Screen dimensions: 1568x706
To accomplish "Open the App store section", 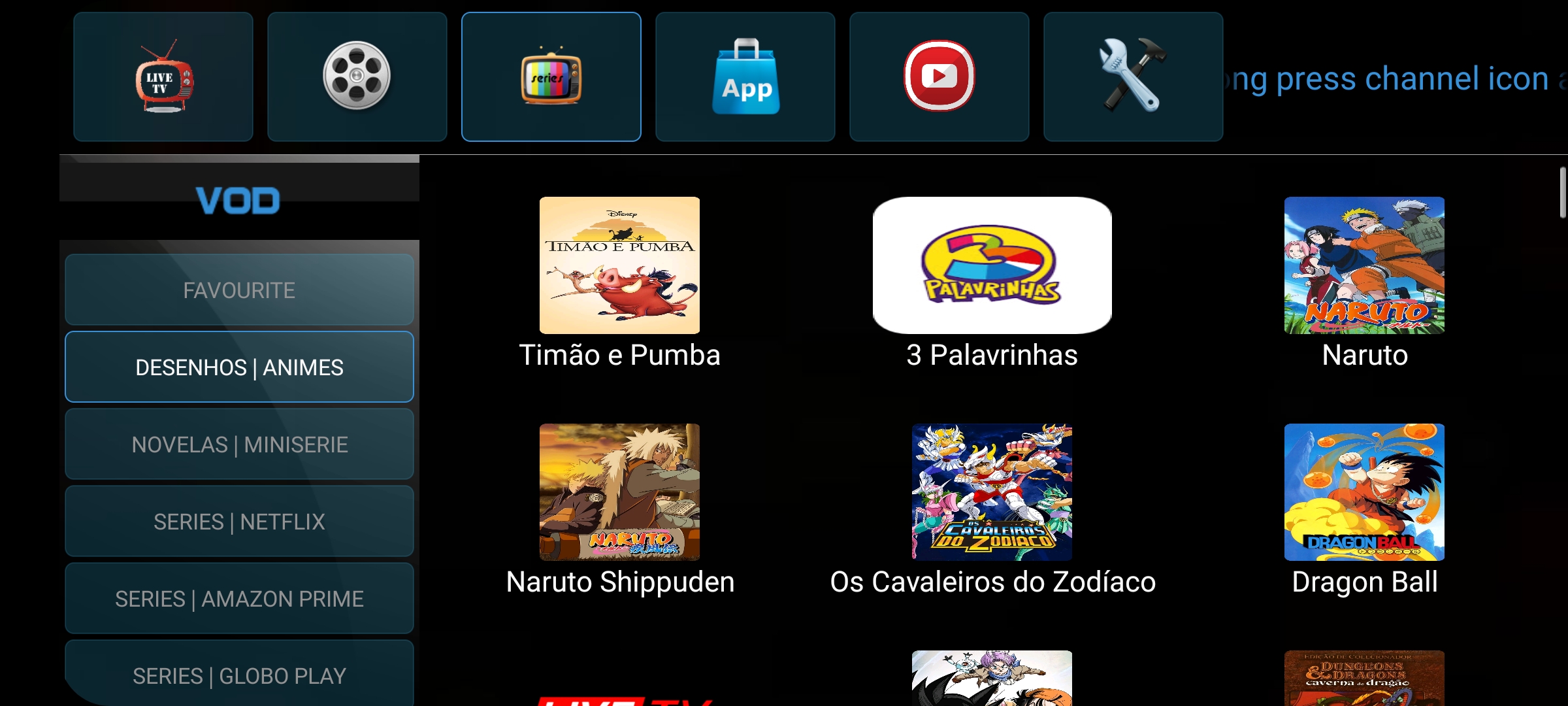I will (745, 77).
